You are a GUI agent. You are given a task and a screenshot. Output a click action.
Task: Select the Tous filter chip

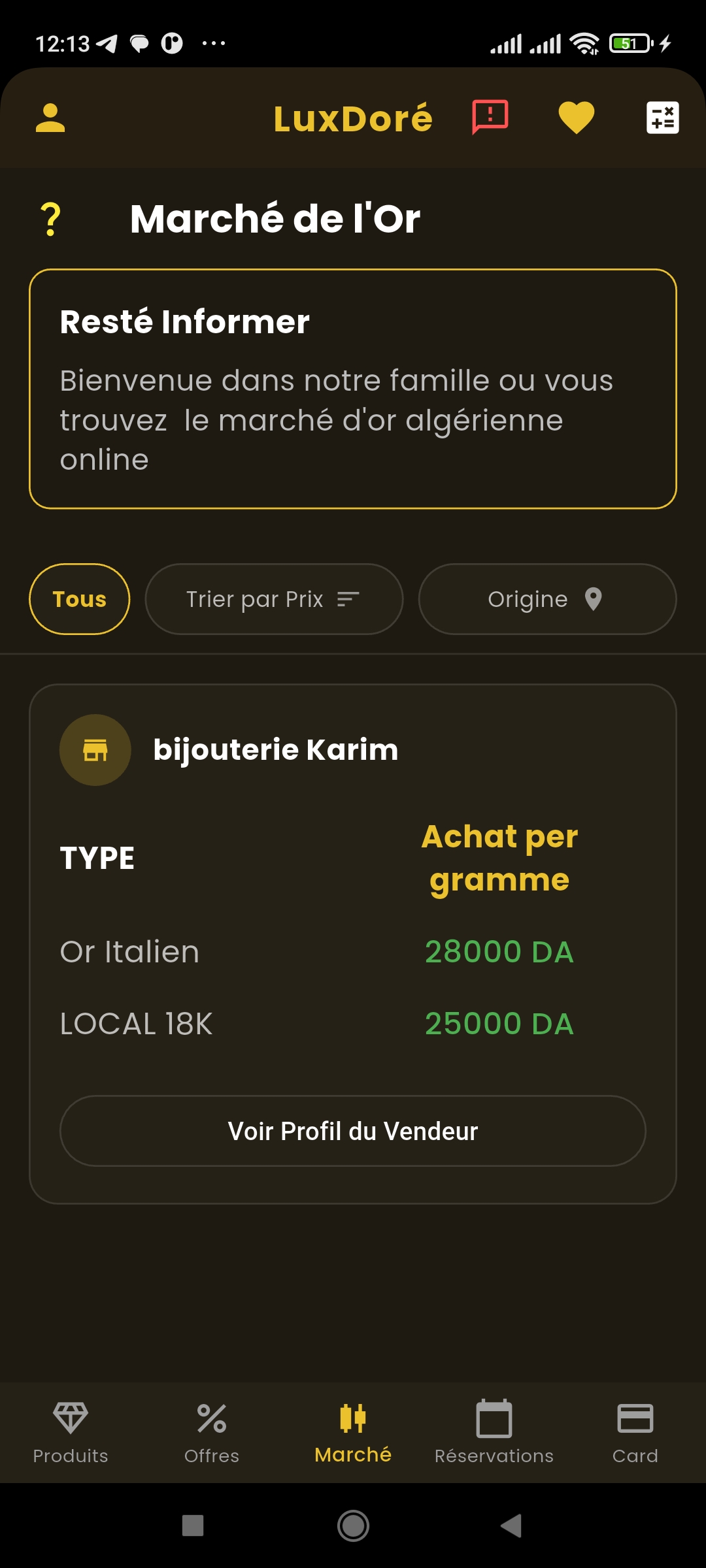[x=79, y=599]
